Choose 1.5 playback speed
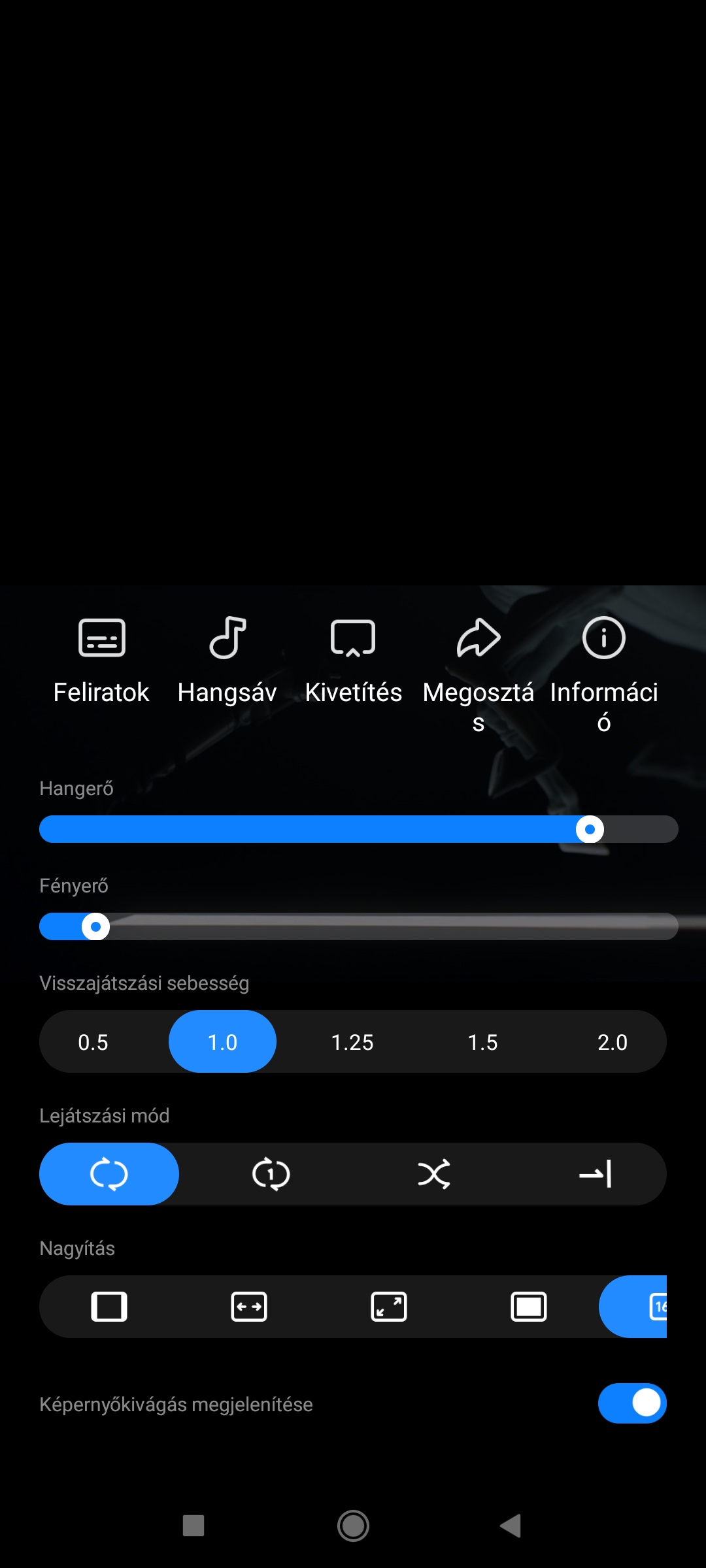 482,1042
